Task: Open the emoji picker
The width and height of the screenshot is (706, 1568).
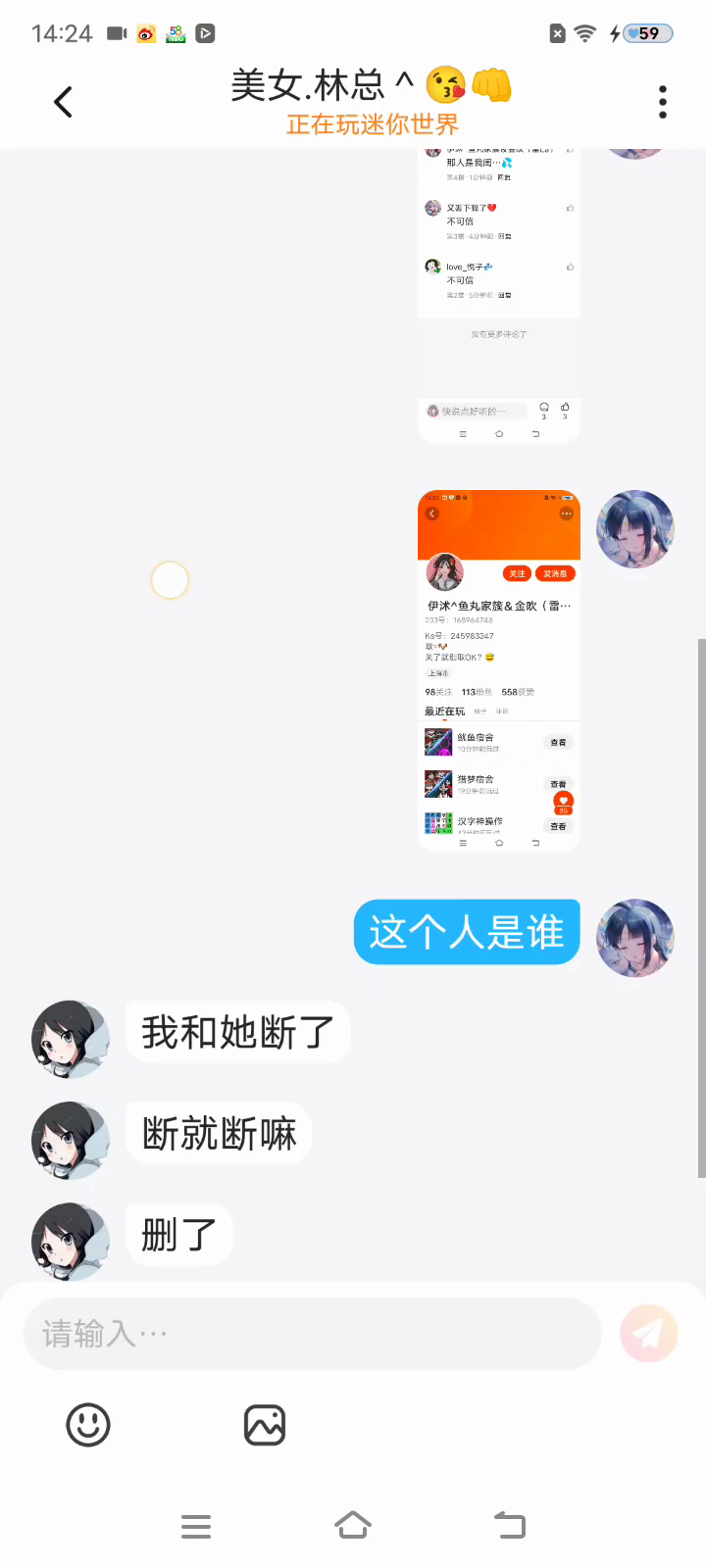Action: click(x=88, y=1425)
